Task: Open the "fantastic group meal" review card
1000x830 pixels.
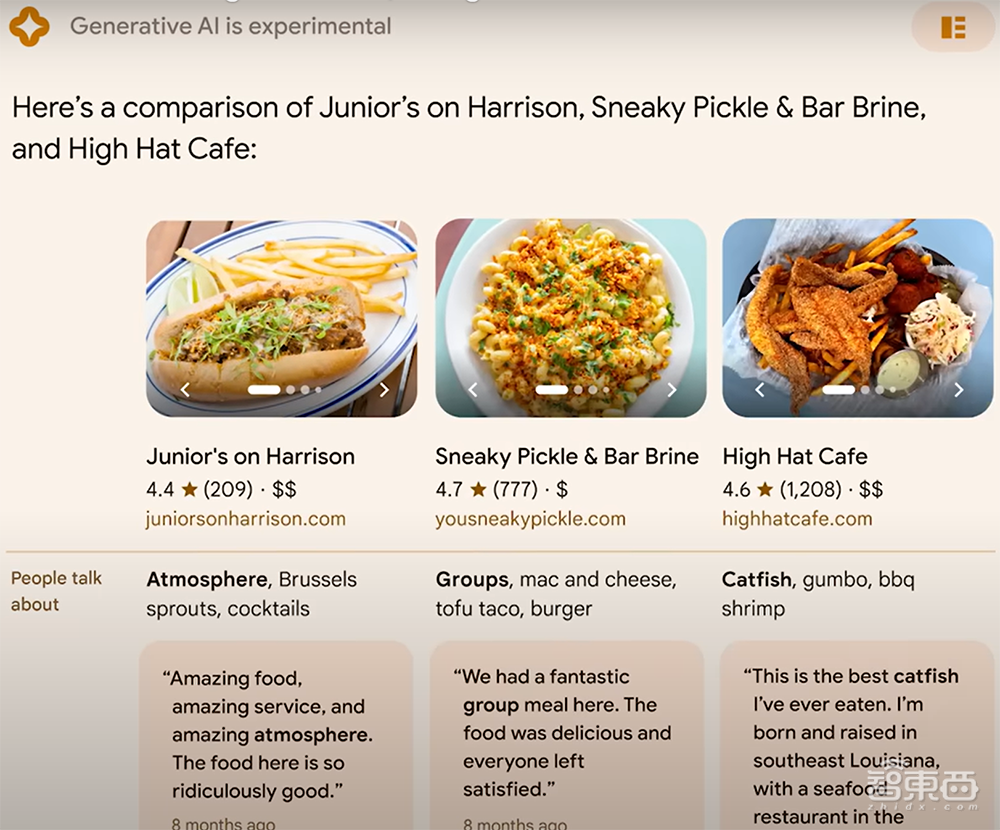Action: (x=566, y=735)
